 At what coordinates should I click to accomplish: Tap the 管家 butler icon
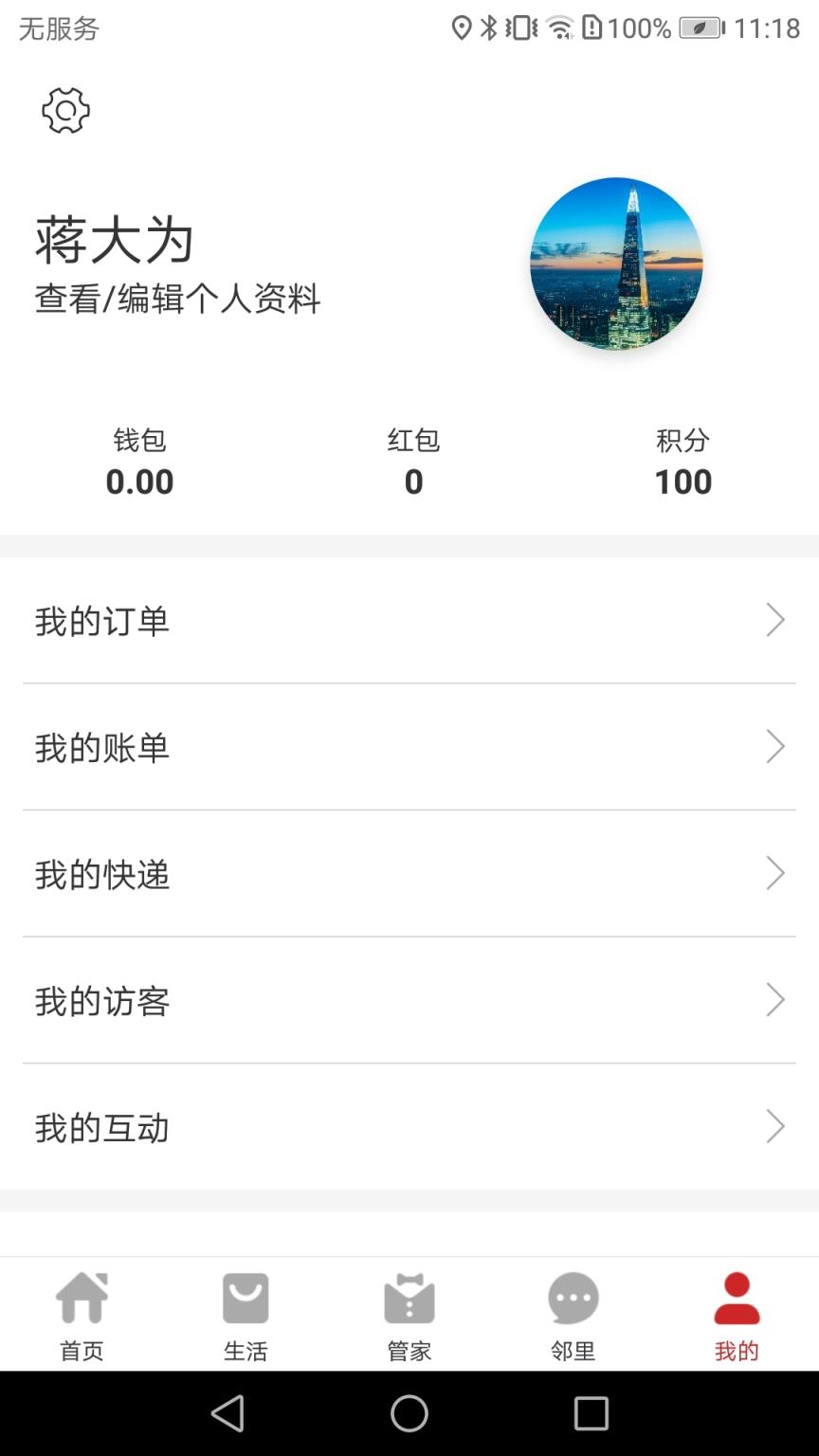(x=409, y=1297)
